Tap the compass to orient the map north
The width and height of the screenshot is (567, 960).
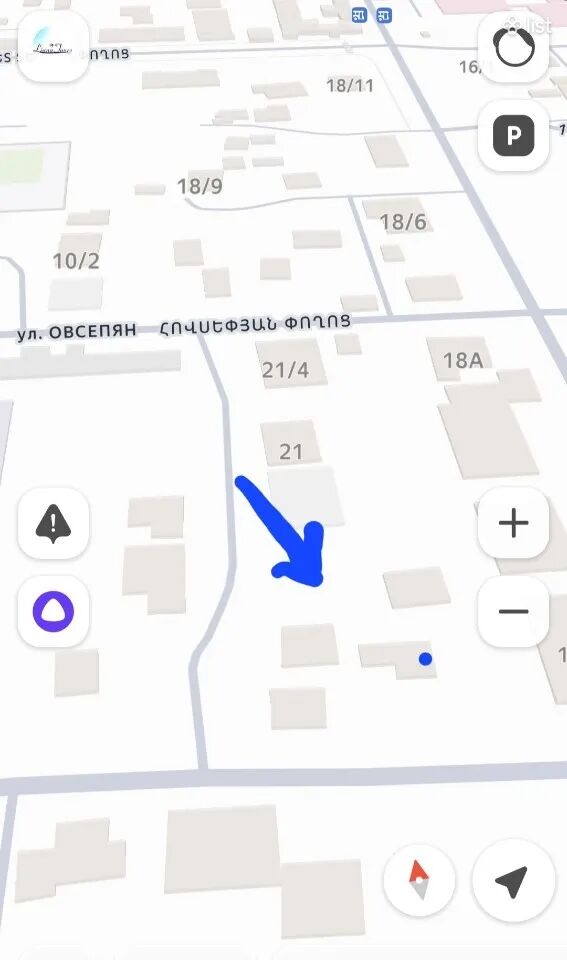pos(419,880)
